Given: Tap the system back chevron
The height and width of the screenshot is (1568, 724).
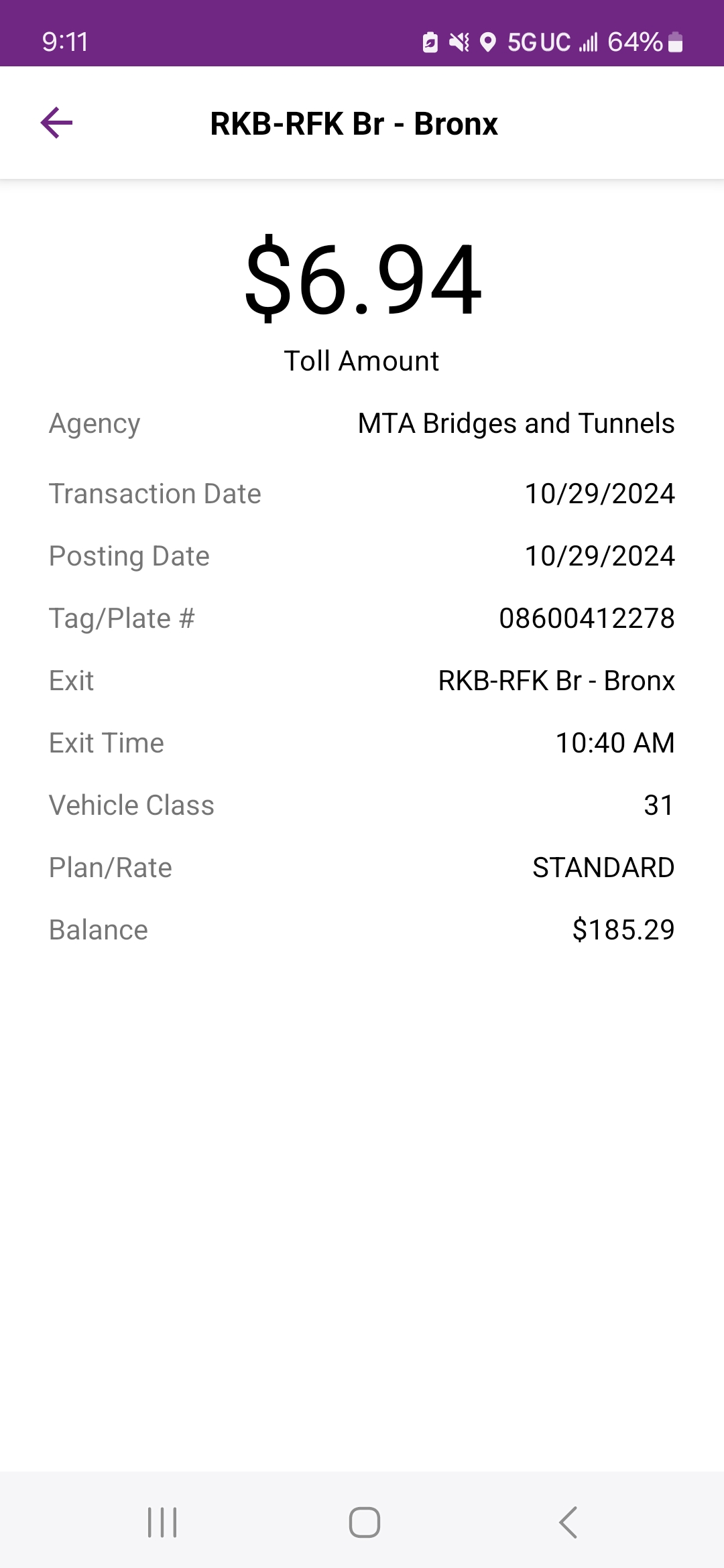Looking at the screenshot, I should 568,1522.
